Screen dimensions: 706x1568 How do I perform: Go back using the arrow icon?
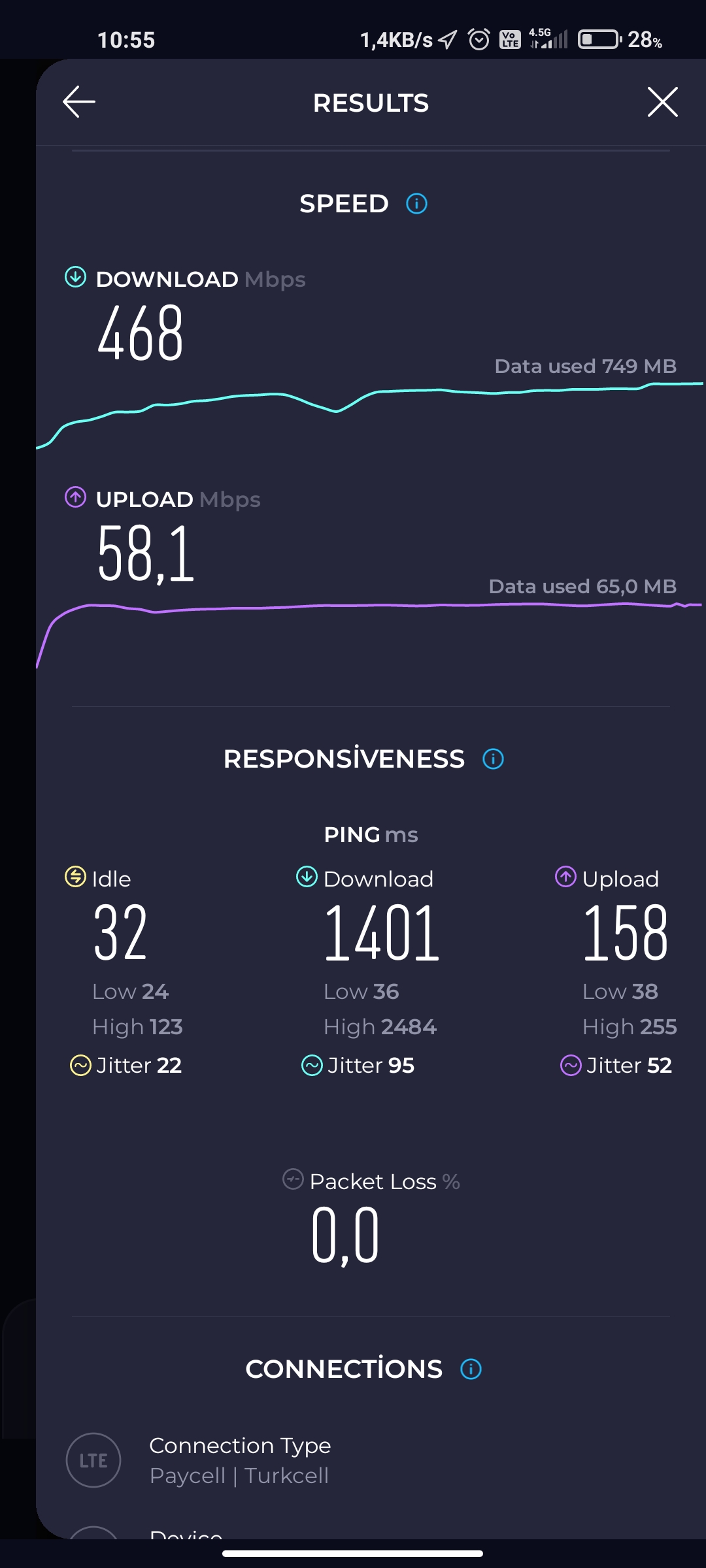coord(79,102)
